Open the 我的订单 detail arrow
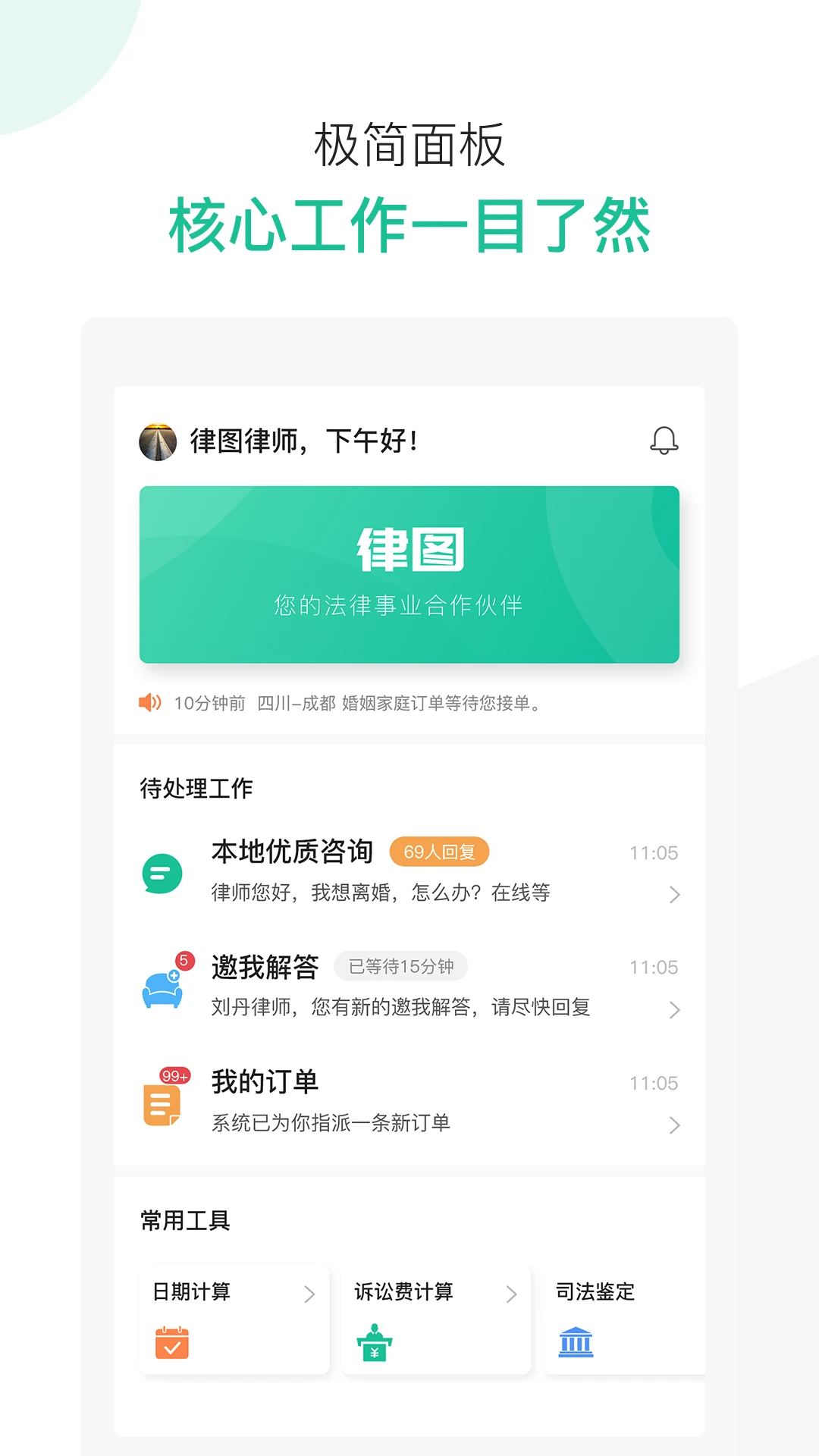 [675, 1126]
